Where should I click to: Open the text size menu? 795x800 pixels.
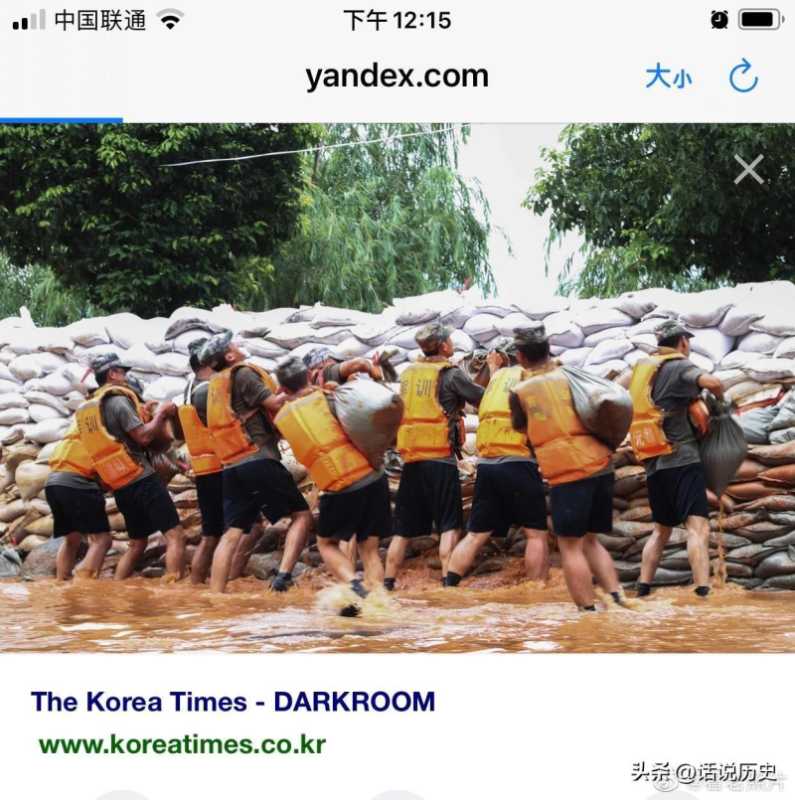pos(668,77)
